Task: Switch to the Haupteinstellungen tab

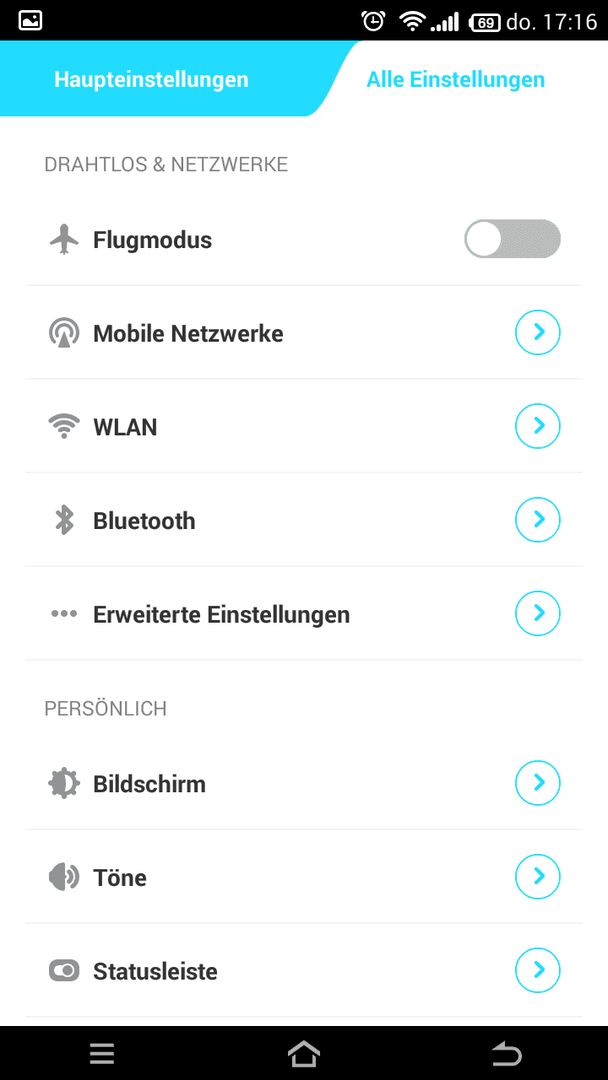Action: pyautogui.click(x=151, y=79)
